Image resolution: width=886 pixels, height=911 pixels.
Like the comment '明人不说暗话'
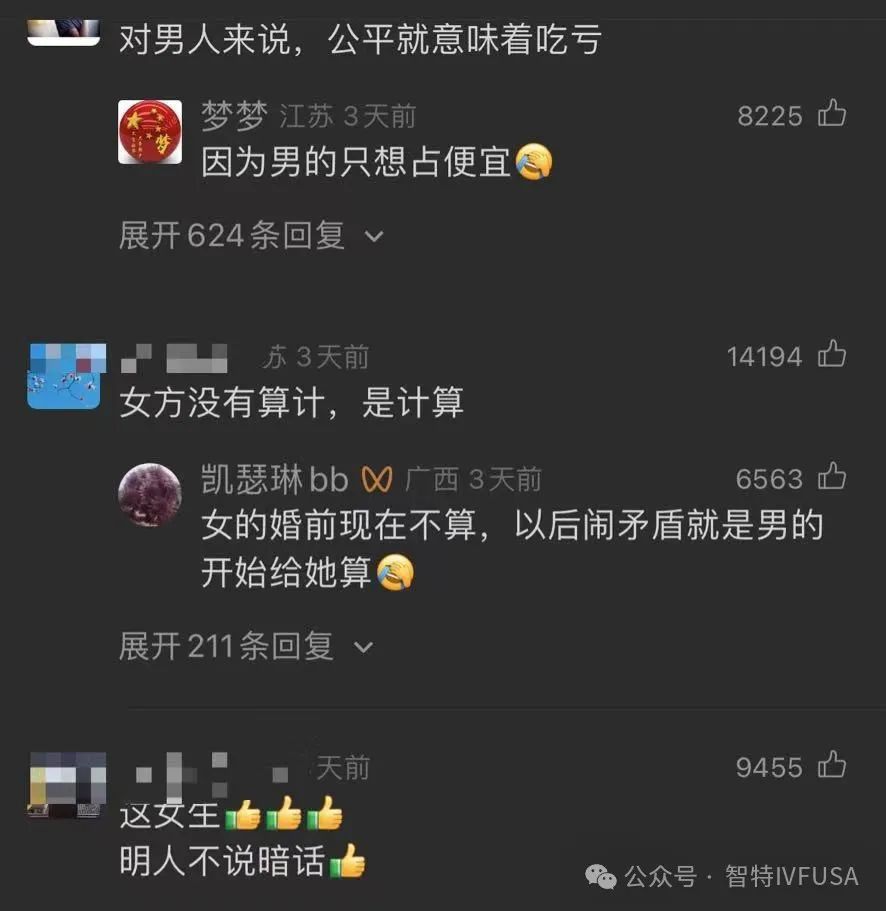(x=832, y=767)
